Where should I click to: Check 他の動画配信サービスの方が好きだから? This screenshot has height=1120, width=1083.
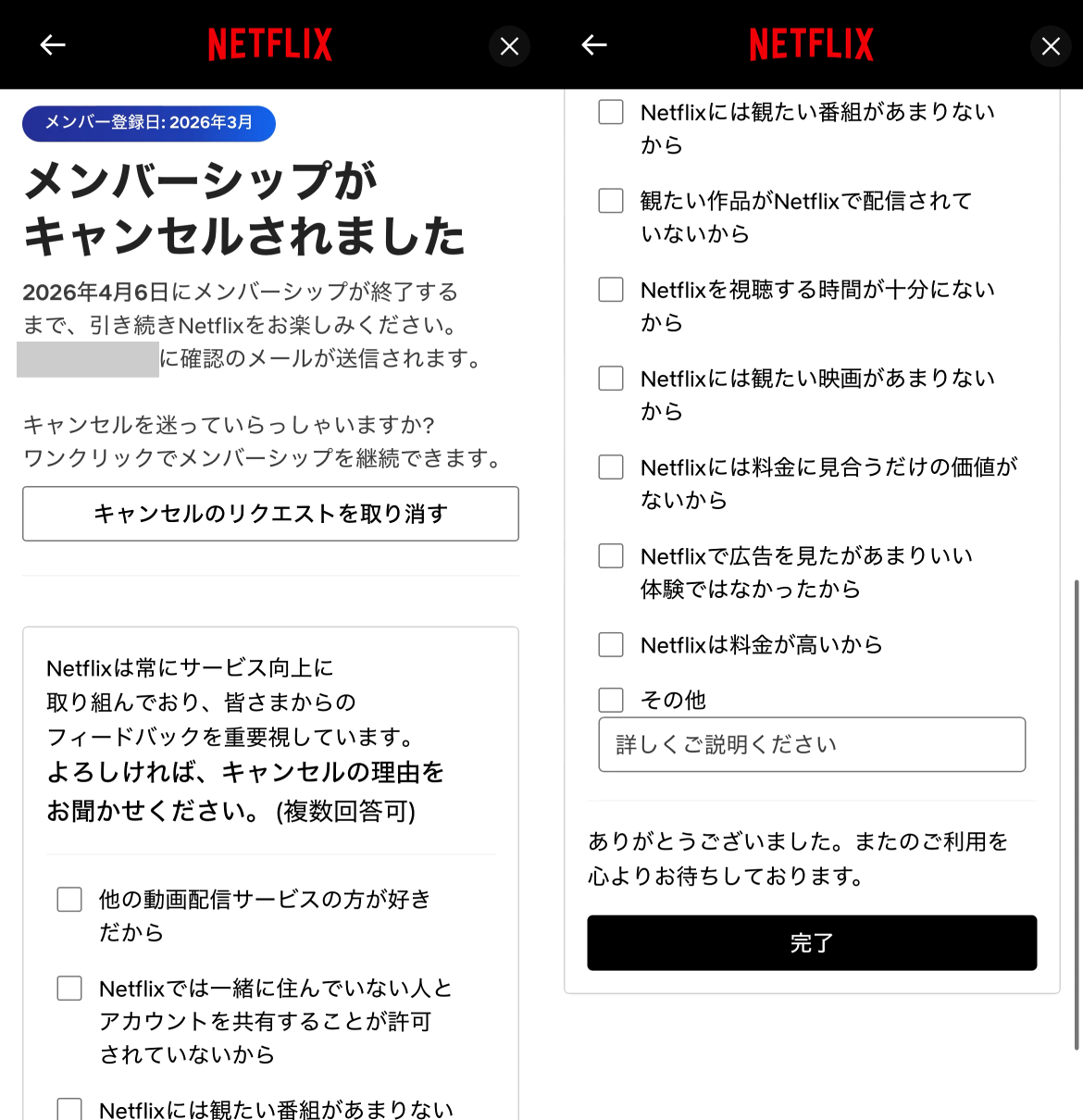click(69, 899)
